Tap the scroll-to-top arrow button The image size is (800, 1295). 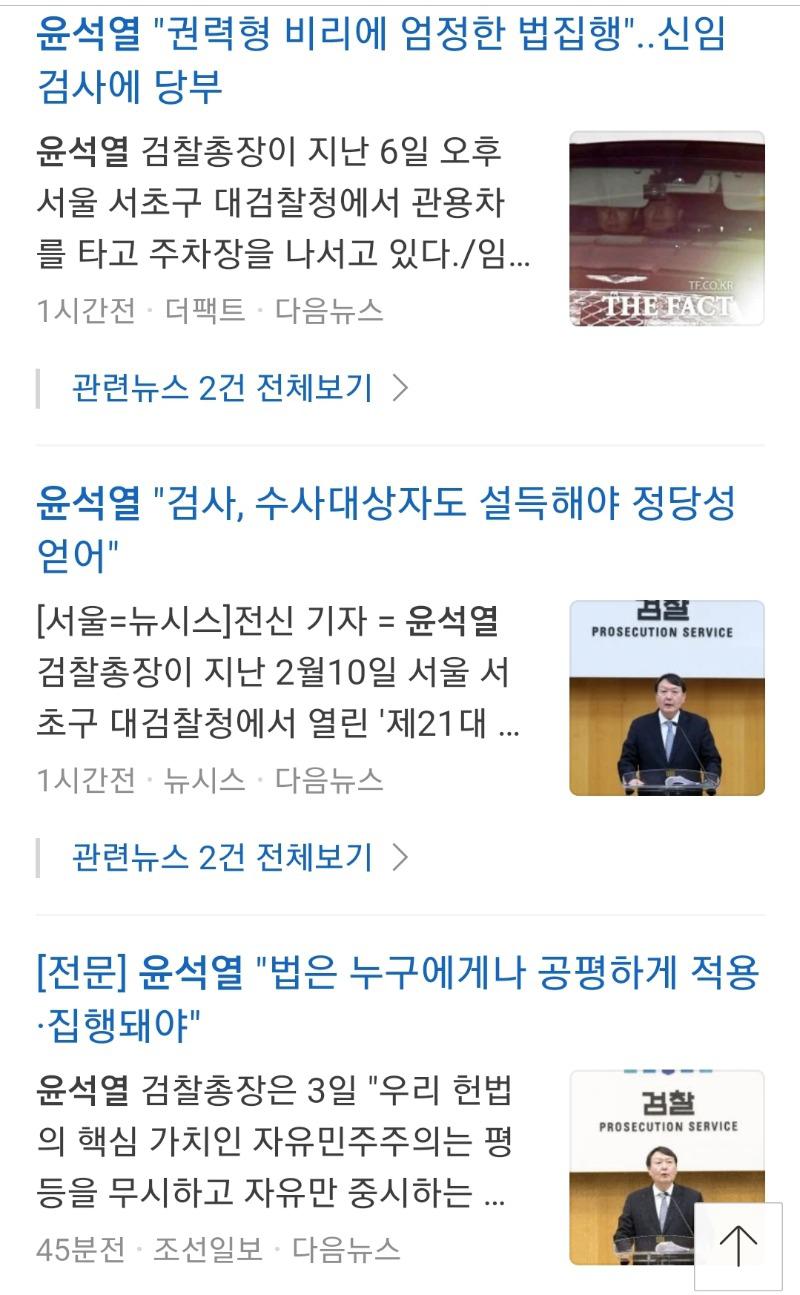pos(738,1246)
